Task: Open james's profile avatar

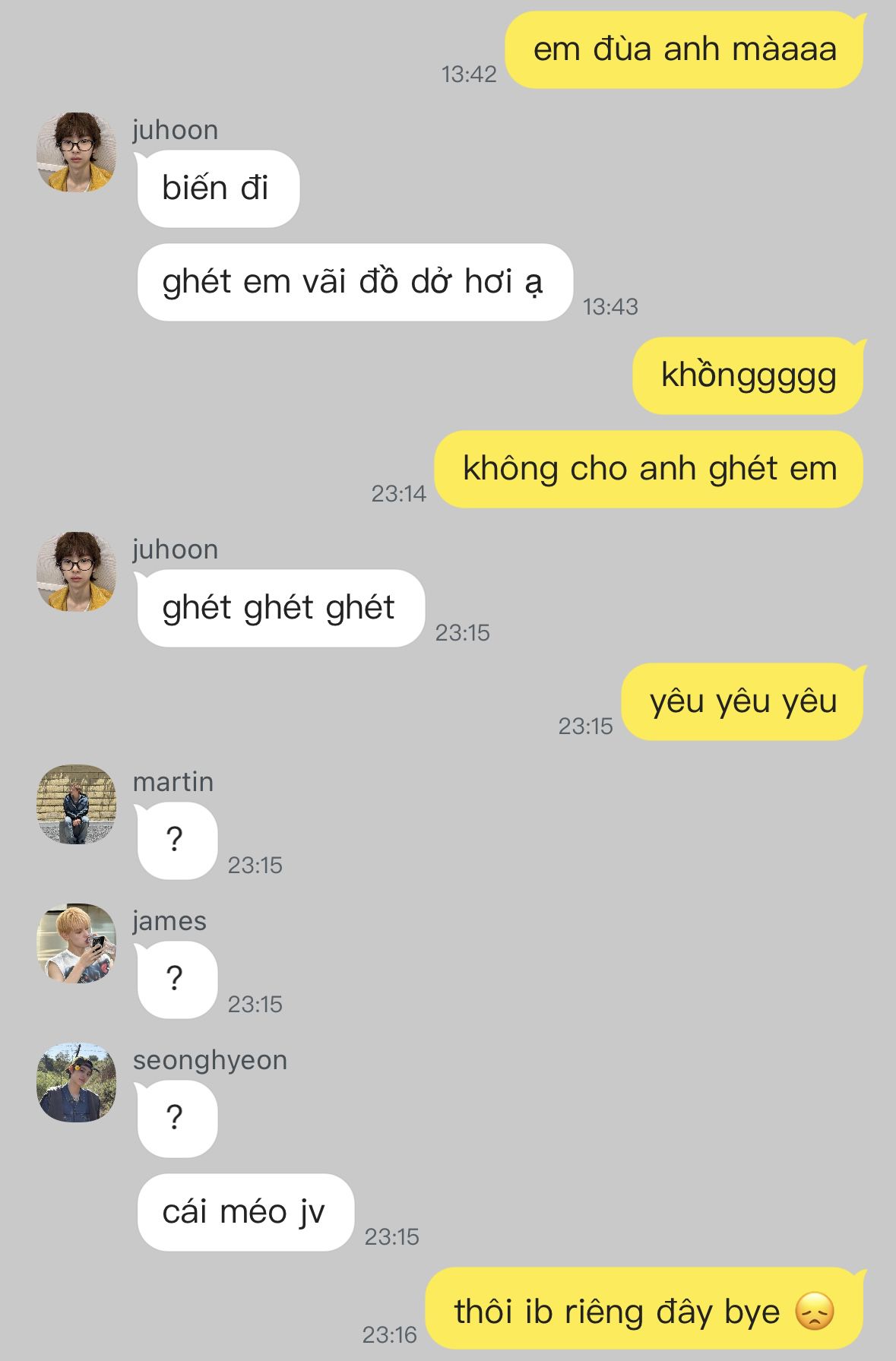Action: (x=76, y=943)
